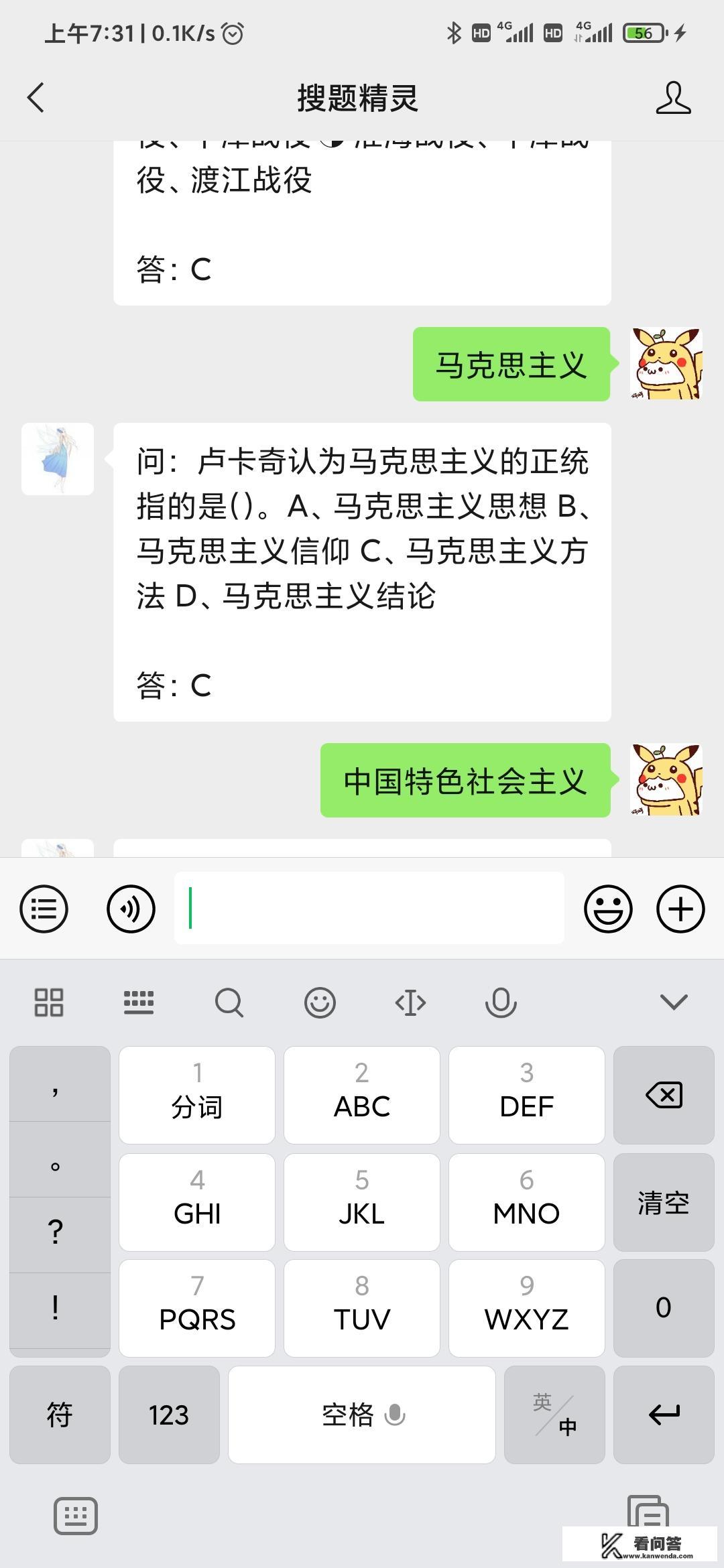Toggle input between 英 and 中
The width and height of the screenshot is (724, 1568).
pyautogui.click(x=554, y=1415)
